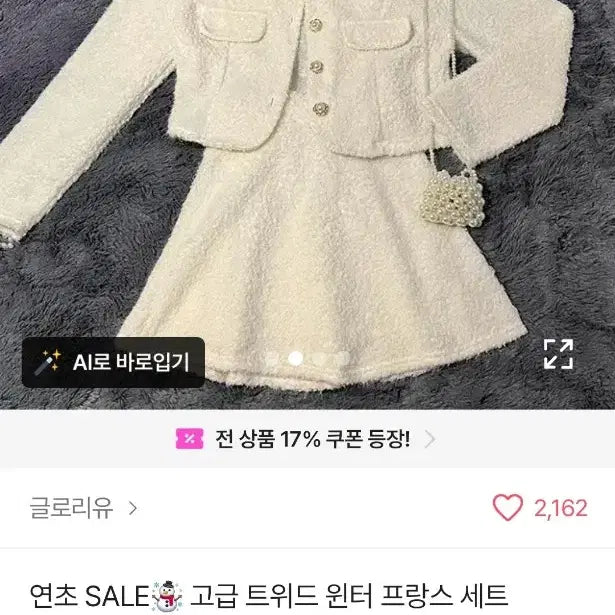
Task: Like this product with the heart icon
Action: coord(509,508)
